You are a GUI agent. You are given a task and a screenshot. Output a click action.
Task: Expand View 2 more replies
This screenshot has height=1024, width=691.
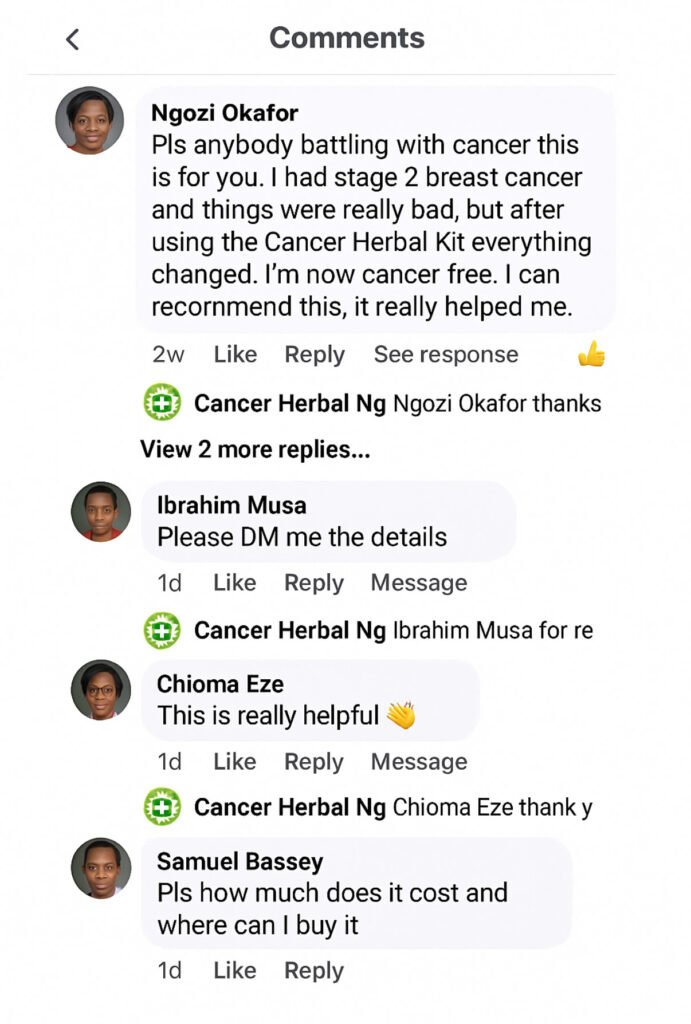click(x=255, y=449)
